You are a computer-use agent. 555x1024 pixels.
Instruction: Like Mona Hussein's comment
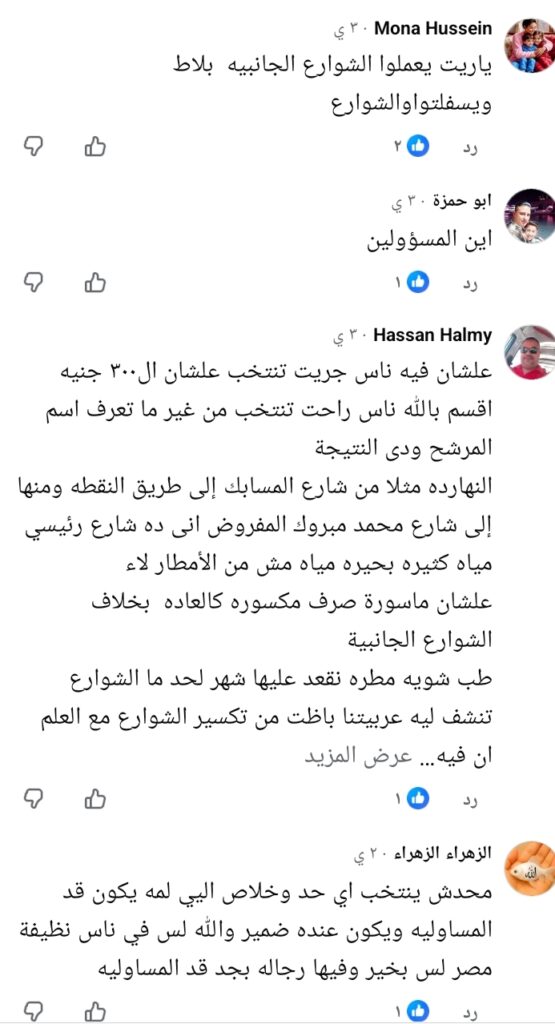coord(95,146)
